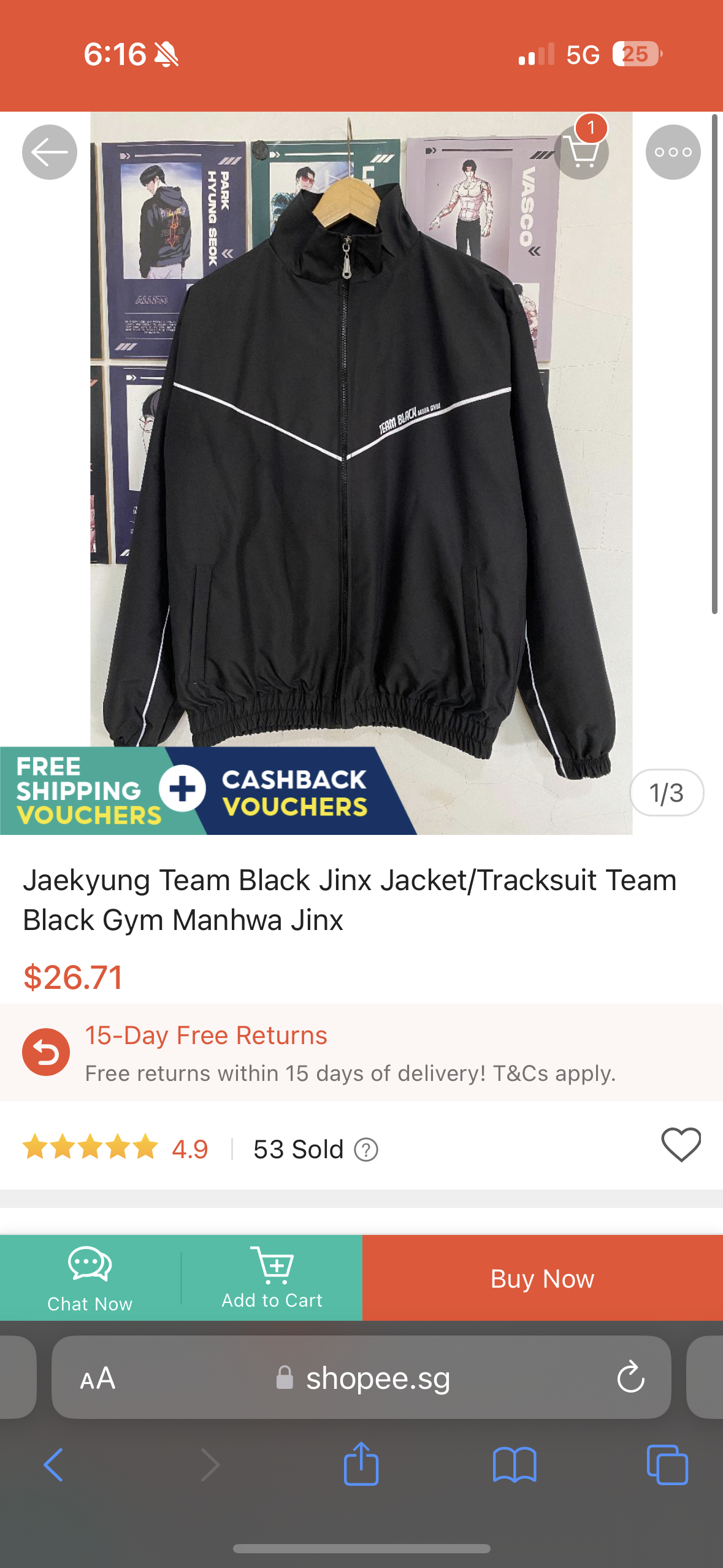Screen dimensions: 723x1568
Task: Open the 15-Day Free Returns details
Action: tap(350, 1053)
